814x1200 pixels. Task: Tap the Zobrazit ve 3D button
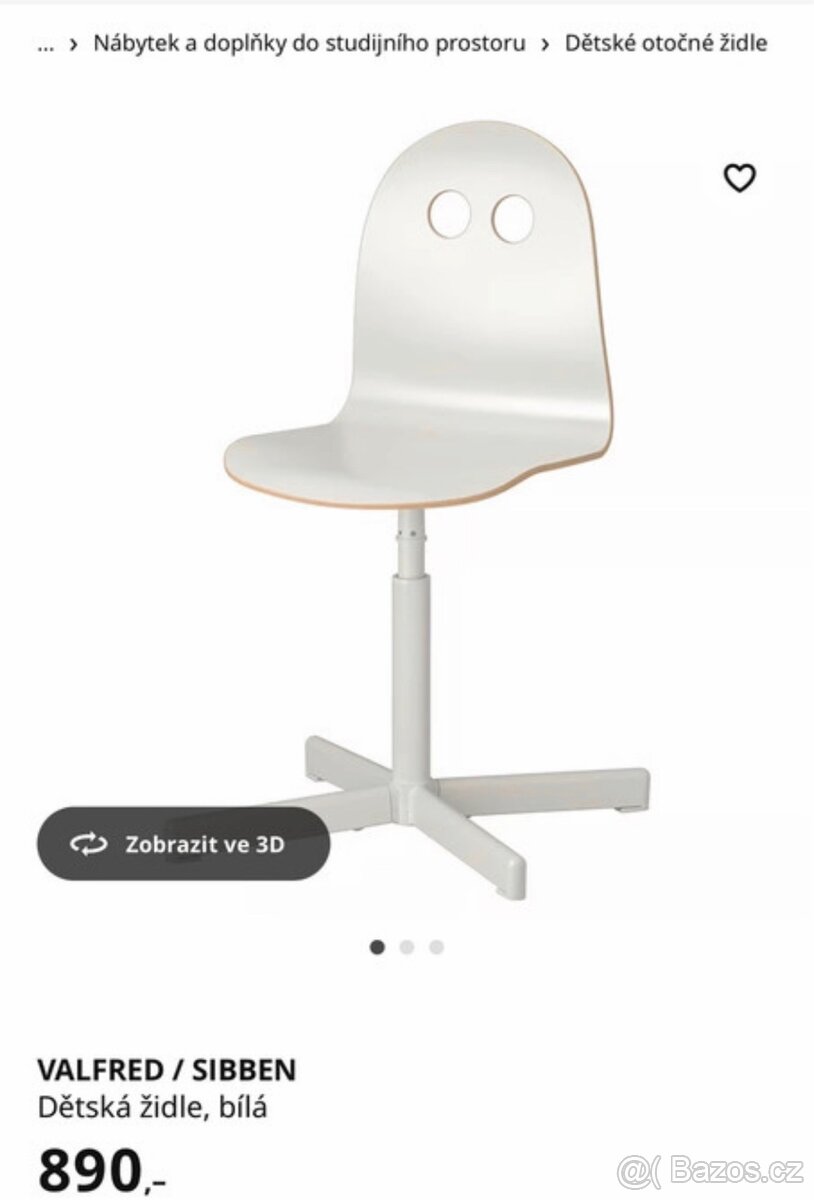click(183, 844)
